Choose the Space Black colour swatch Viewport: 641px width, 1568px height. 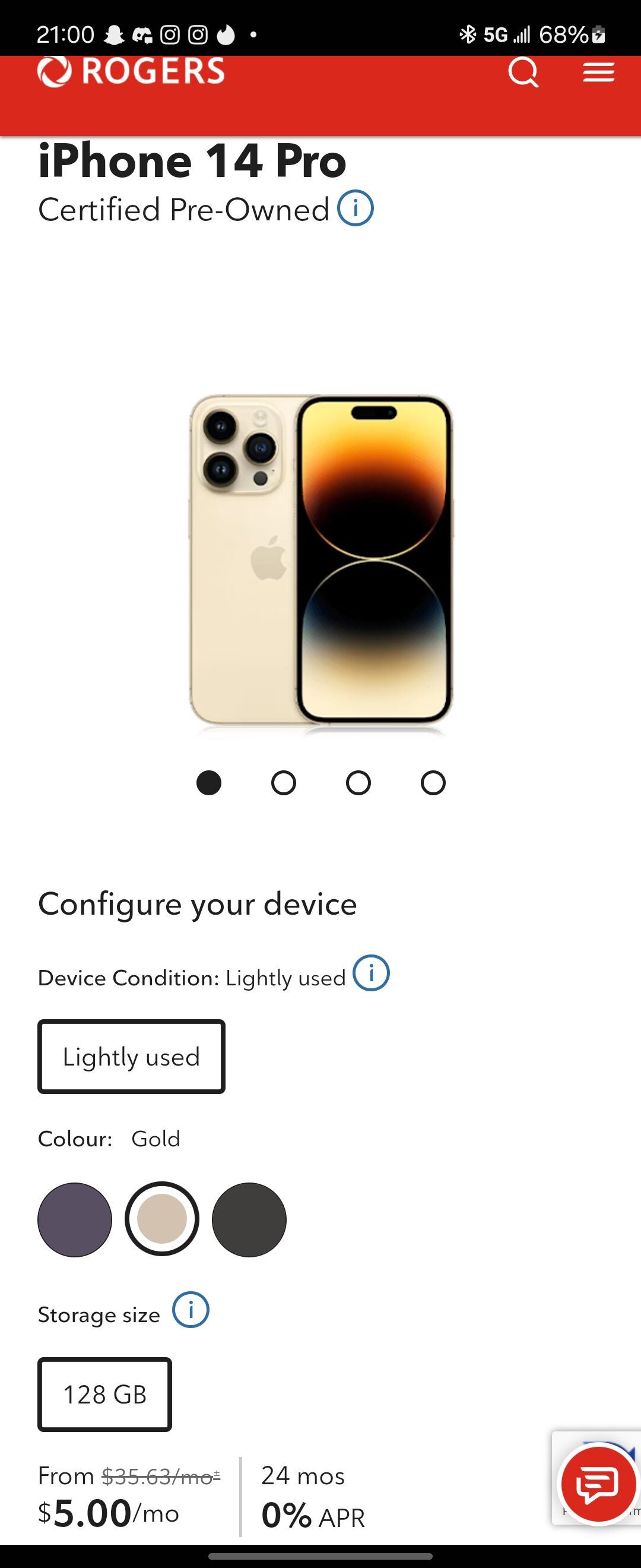point(249,1220)
